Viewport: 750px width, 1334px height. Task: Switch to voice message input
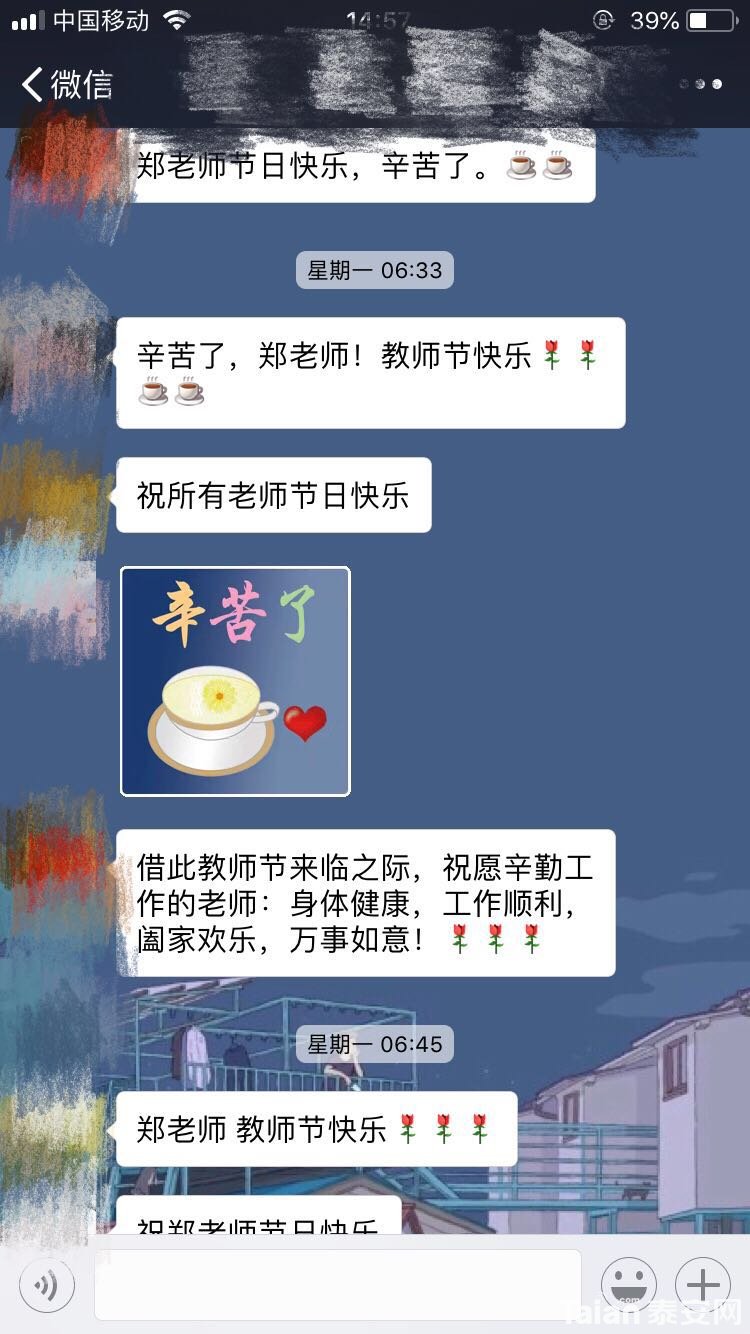47,1285
